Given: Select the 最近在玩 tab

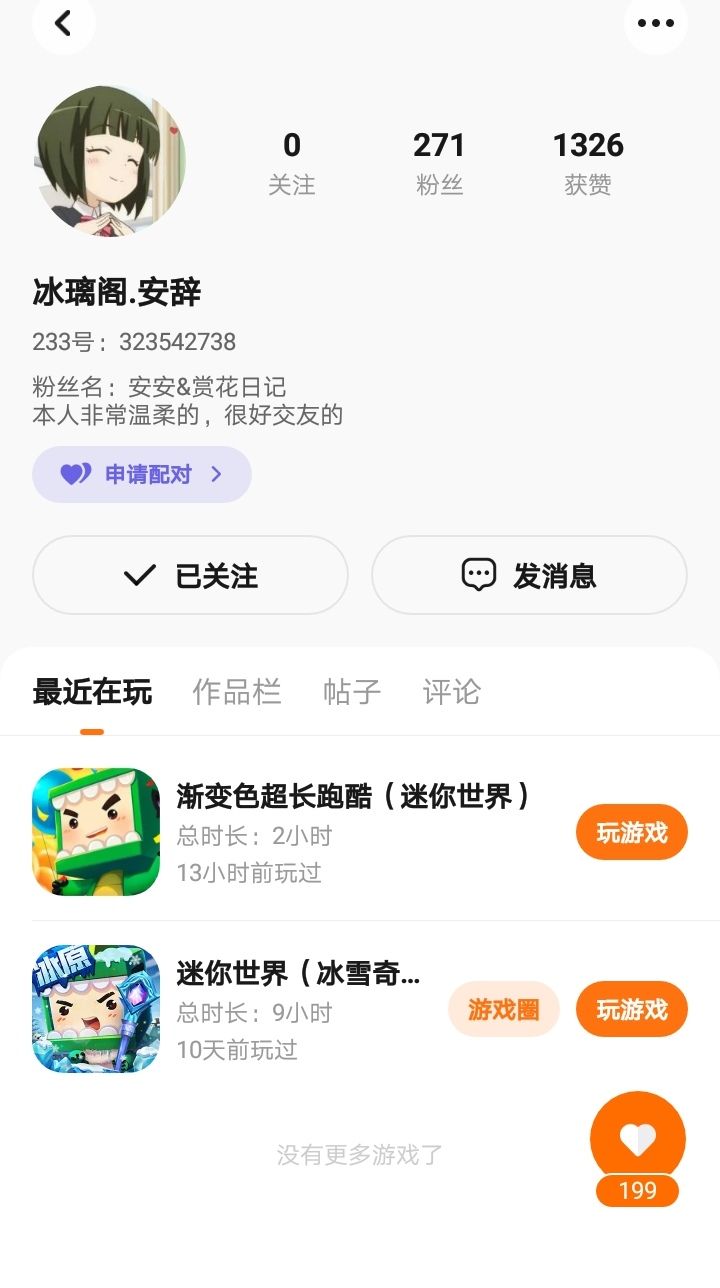Looking at the screenshot, I should pyautogui.click(x=92, y=691).
